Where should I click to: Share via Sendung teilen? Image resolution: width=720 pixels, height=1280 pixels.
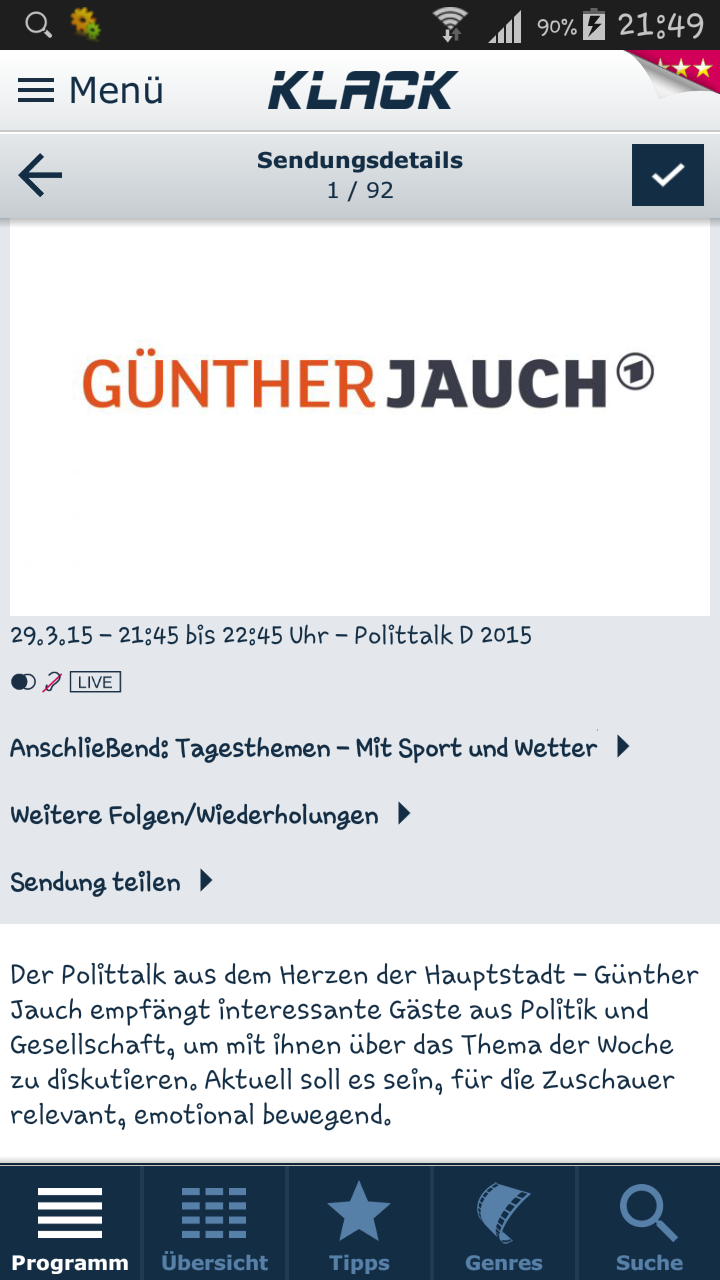coord(111,882)
